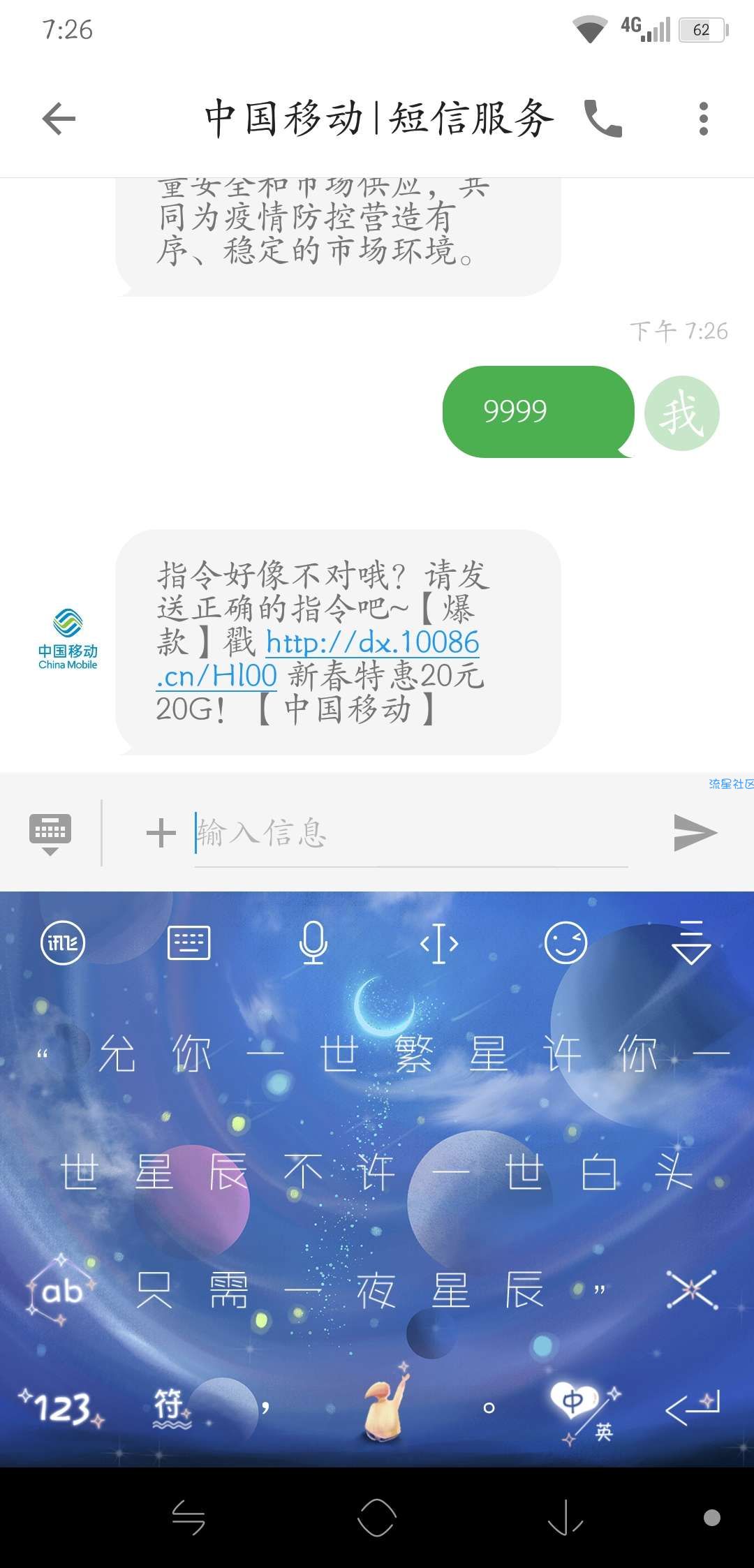This screenshot has height=1568, width=754.
Task: Switch the keyboard layout
Action: (188, 944)
